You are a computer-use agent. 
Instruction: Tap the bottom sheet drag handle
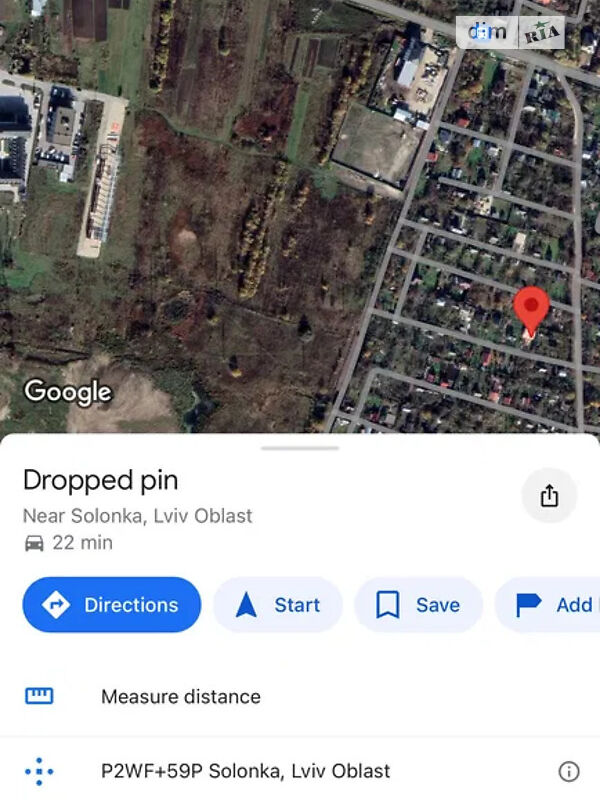[300, 448]
